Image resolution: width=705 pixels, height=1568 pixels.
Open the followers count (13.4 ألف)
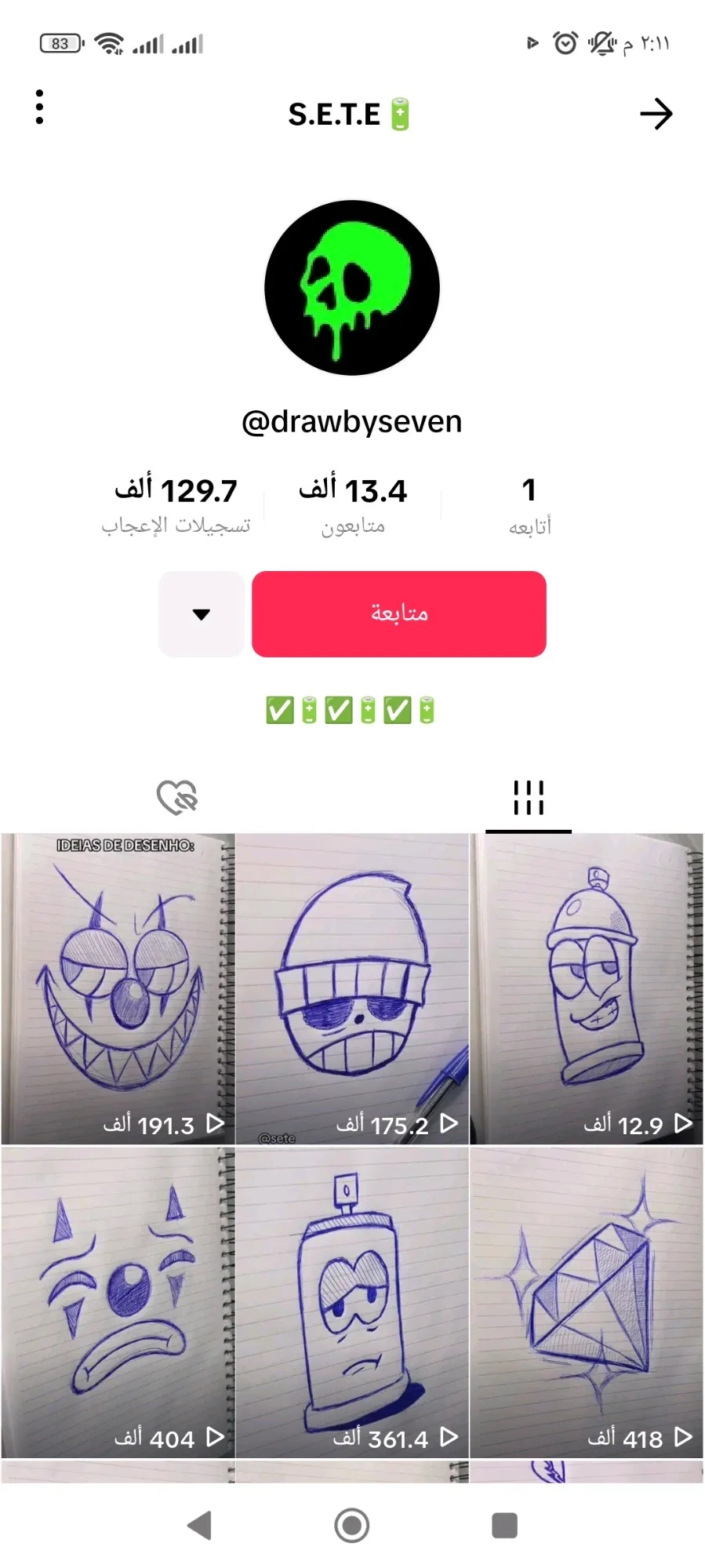coord(353,504)
